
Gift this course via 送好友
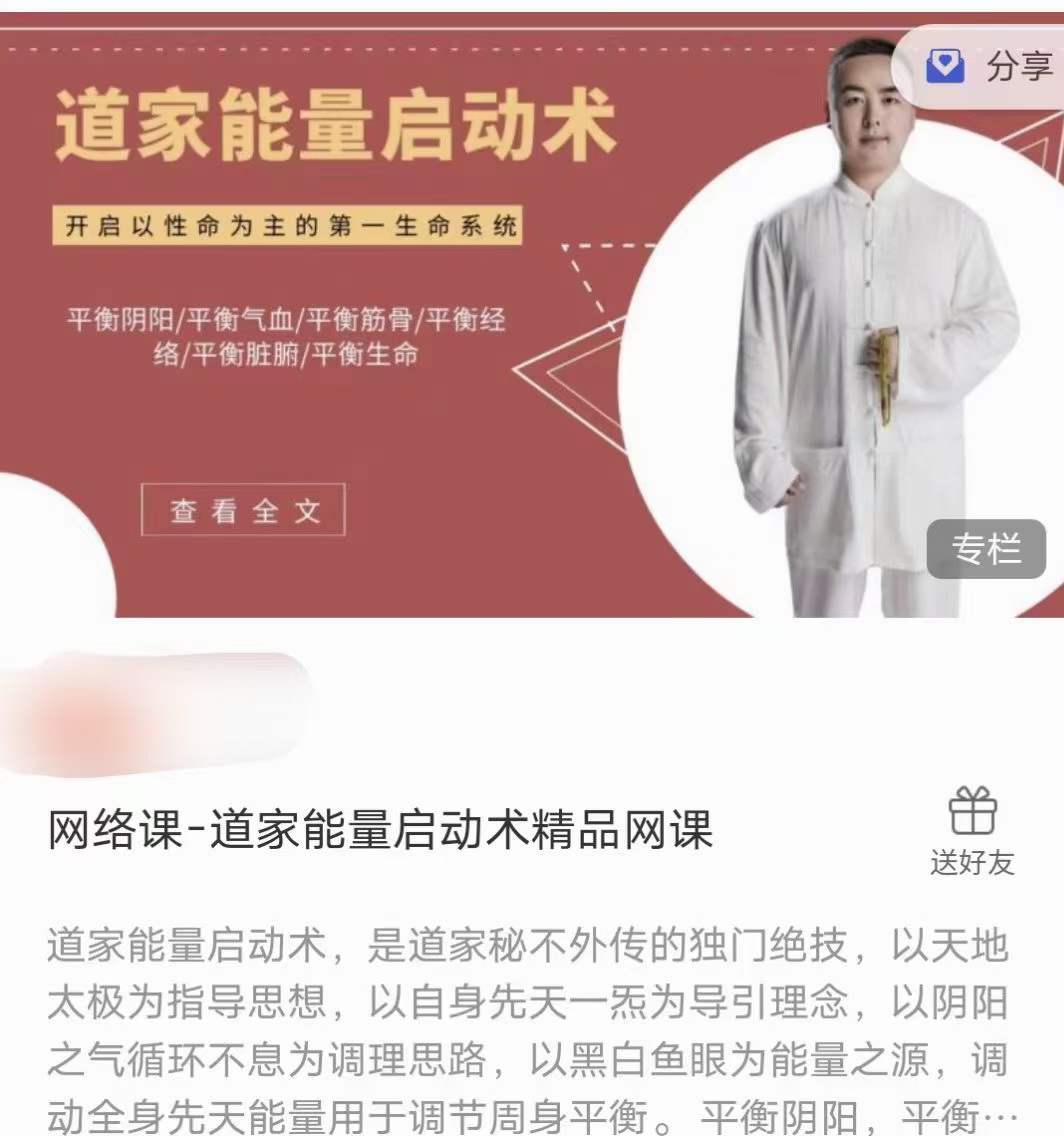[972, 832]
